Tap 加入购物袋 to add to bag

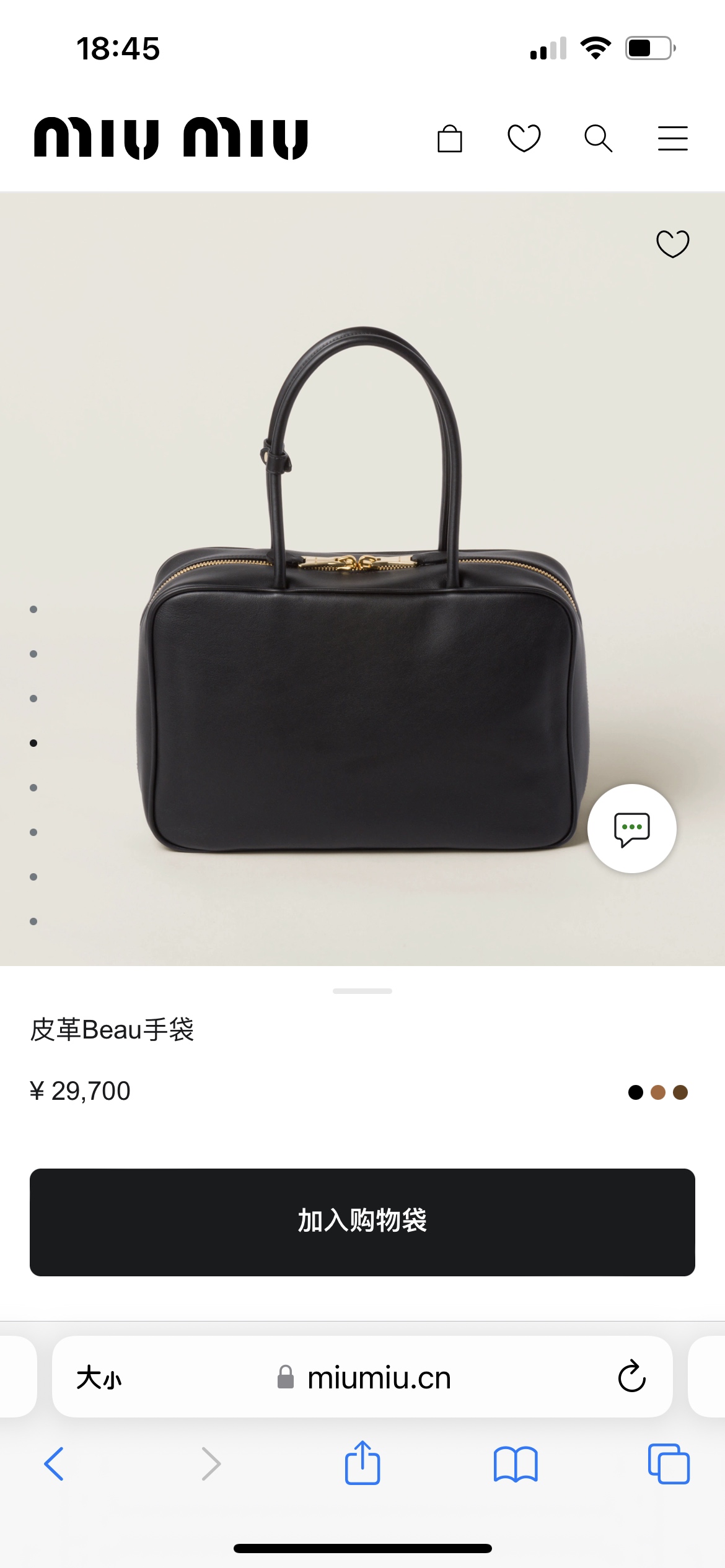[362, 1222]
